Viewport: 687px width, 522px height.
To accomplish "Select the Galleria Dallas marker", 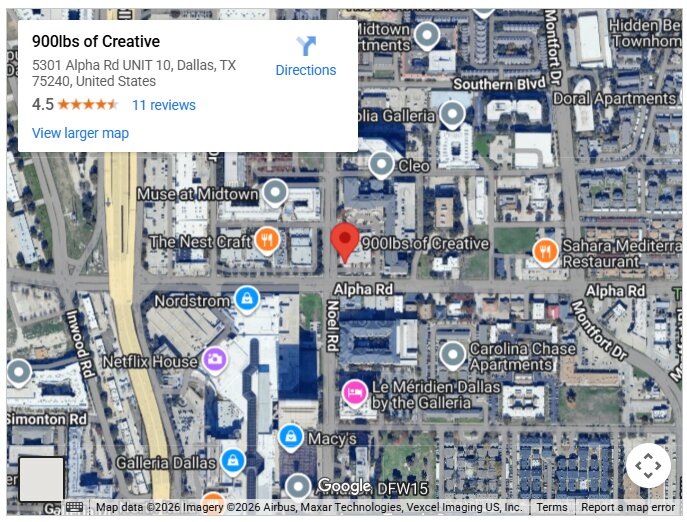I will tap(232, 461).
